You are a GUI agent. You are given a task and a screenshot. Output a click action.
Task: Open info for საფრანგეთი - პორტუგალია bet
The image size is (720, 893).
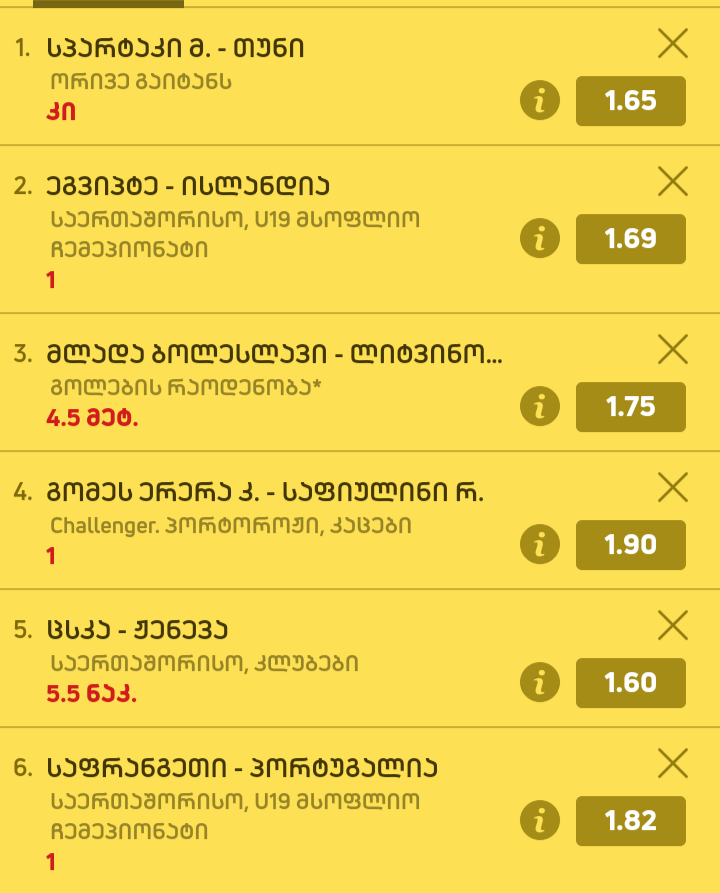[x=539, y=821]
